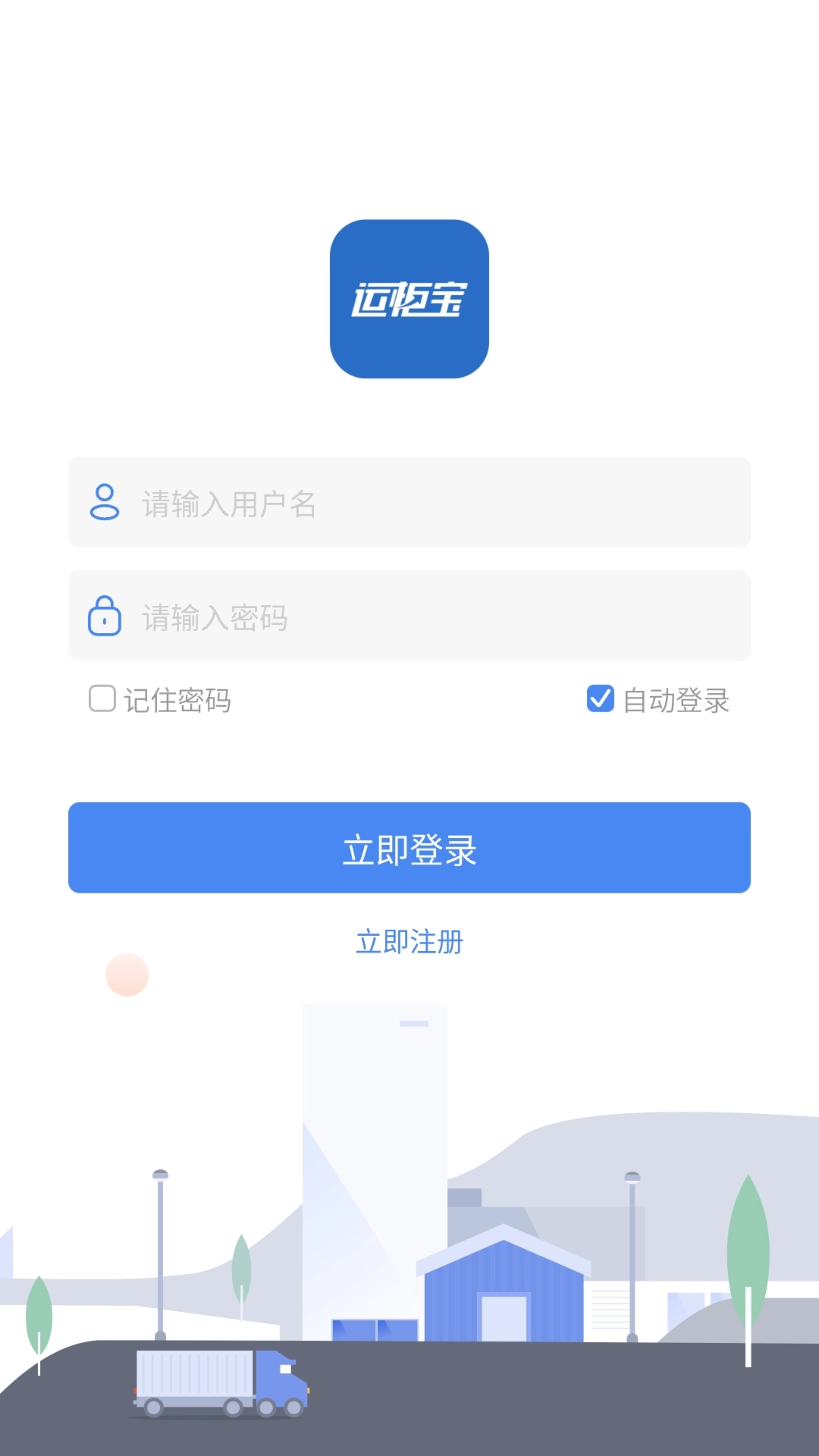
Task: Click the 请输入密码 placeholder text
Action: (x=215, y=617)
